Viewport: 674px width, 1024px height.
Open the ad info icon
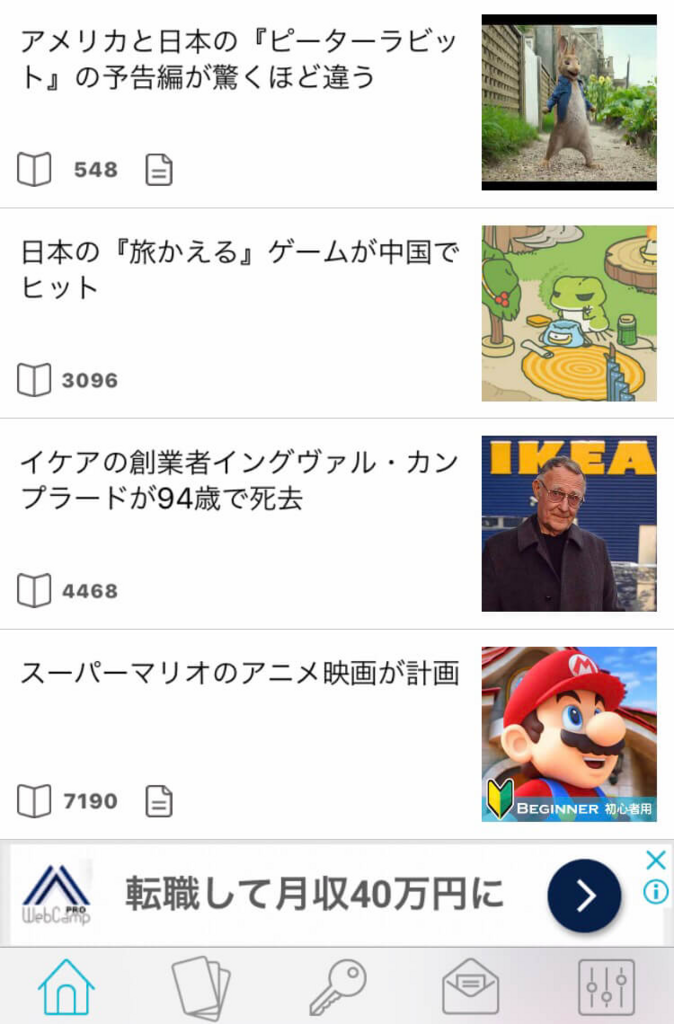(x=656, y=892)
